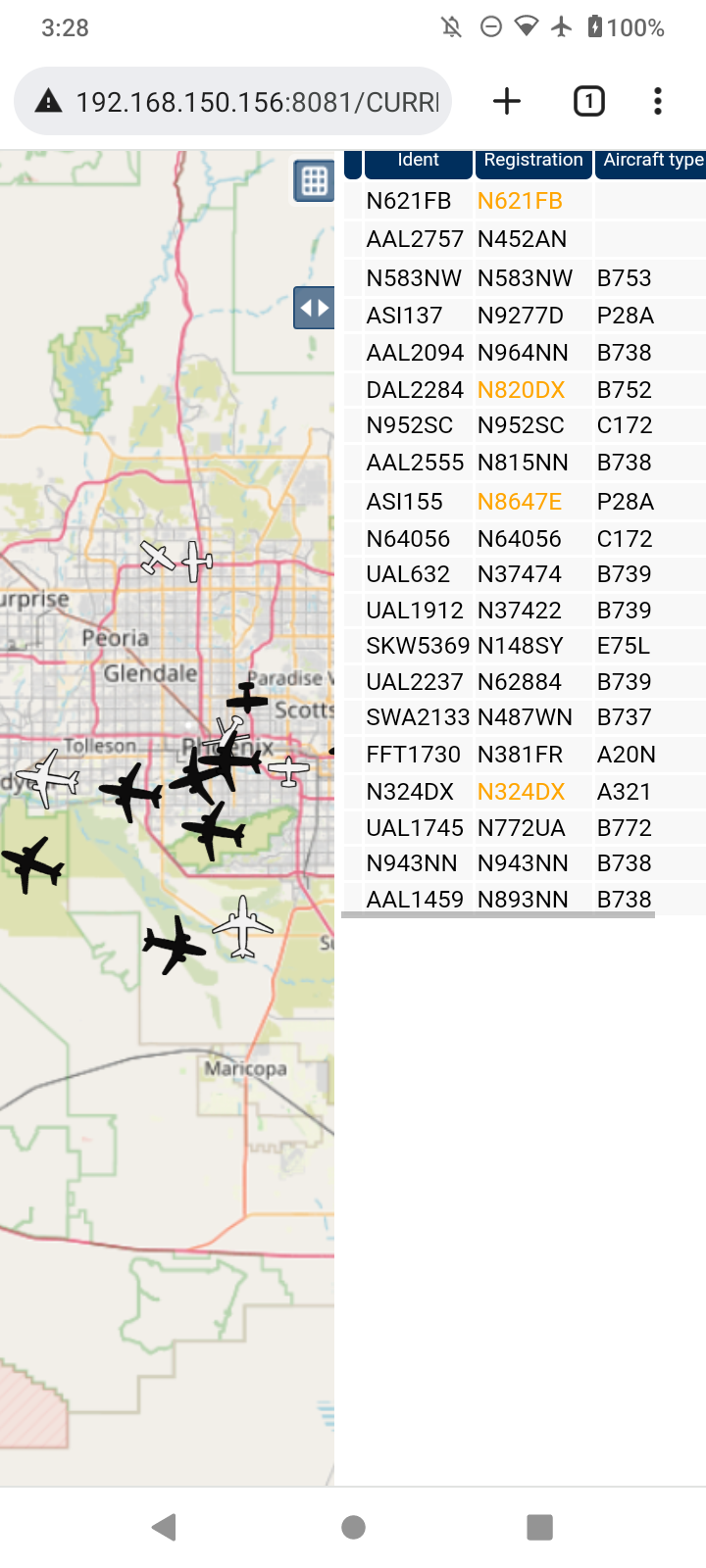Viewport: 706px width, 1568px height.
Task: Sort table by Registration column
Action: [533, 162]
